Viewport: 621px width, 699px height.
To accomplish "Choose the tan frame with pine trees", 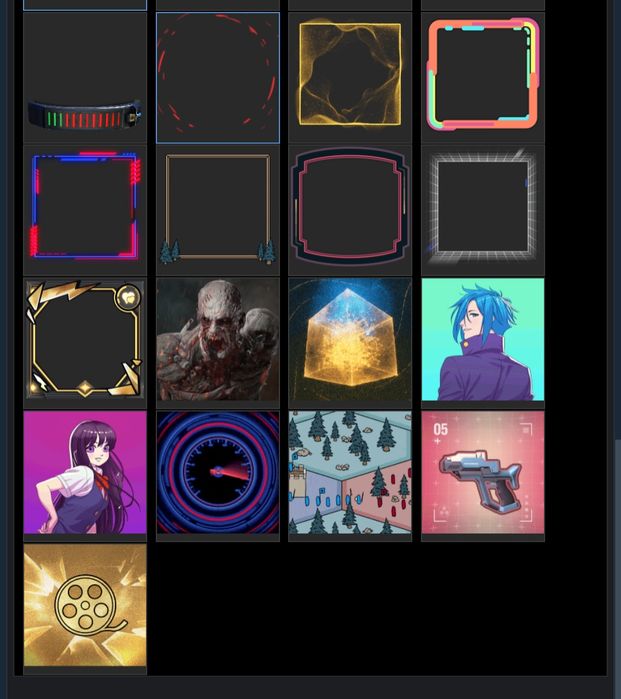I will click(218, 208).
